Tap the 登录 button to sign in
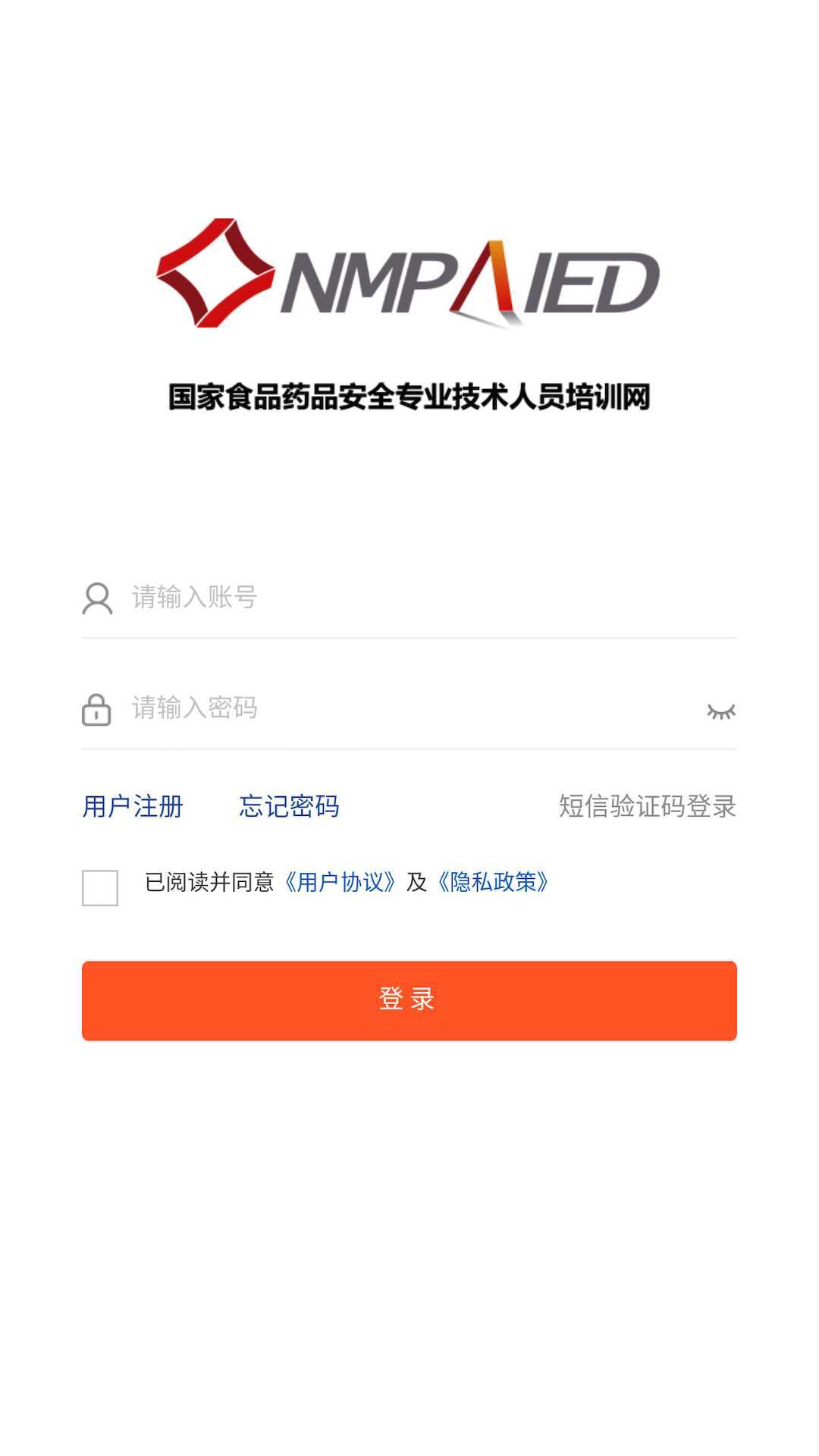The height and width of the screenshot is (1456, 819). point(409,1000)
